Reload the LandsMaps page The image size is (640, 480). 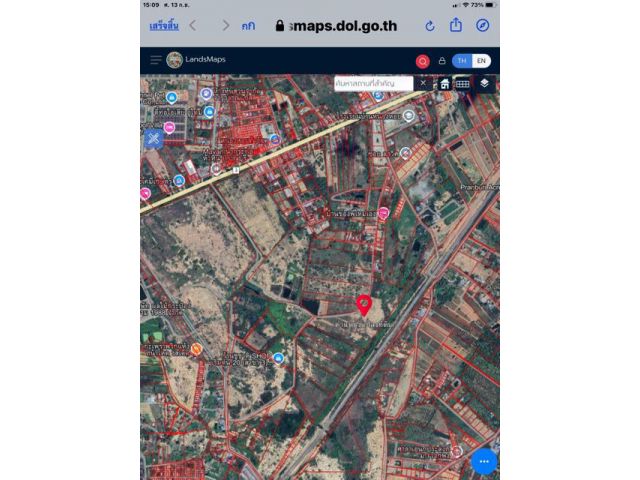coord(429,25)
